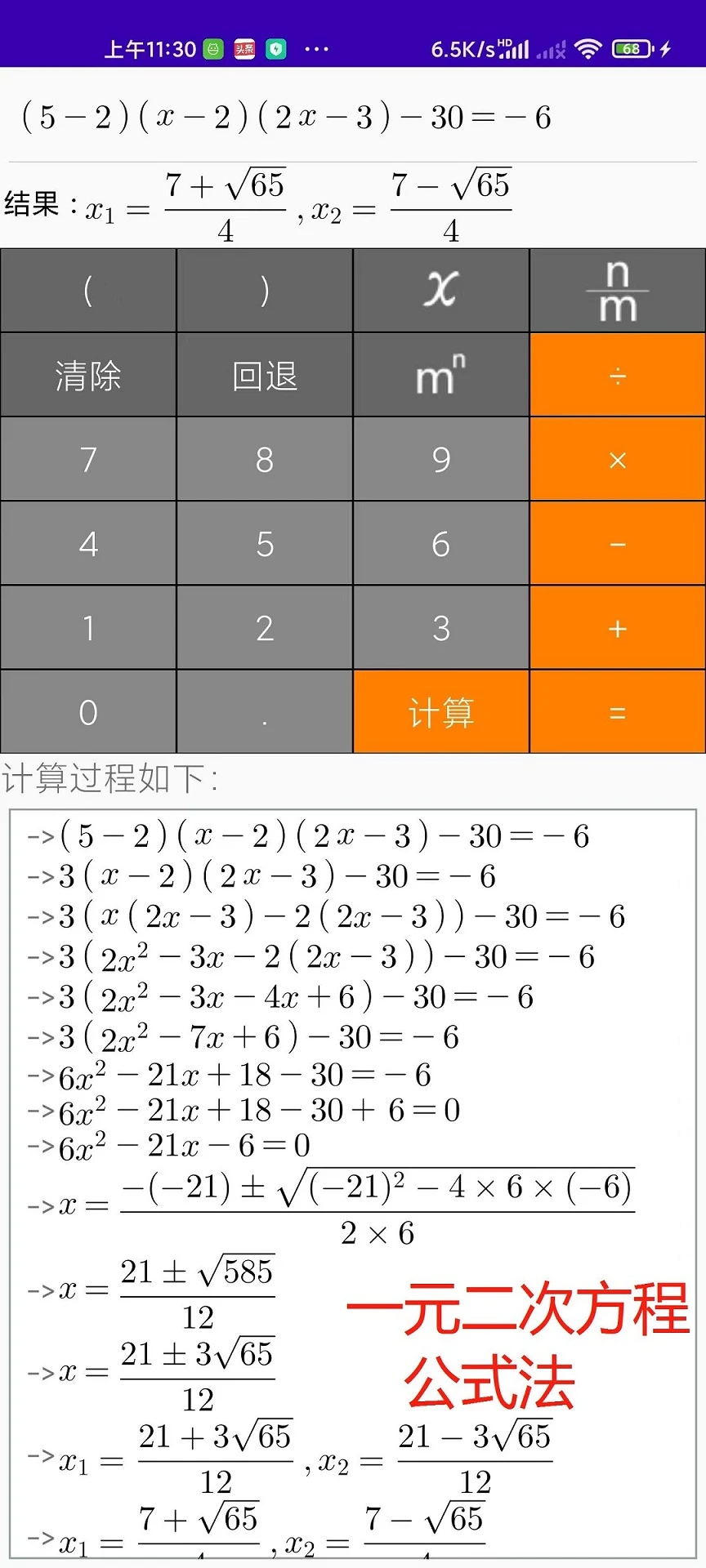Tap the mⁿ power key
Viewport: 706px width, 1568px height.
(x=440, y=374)
